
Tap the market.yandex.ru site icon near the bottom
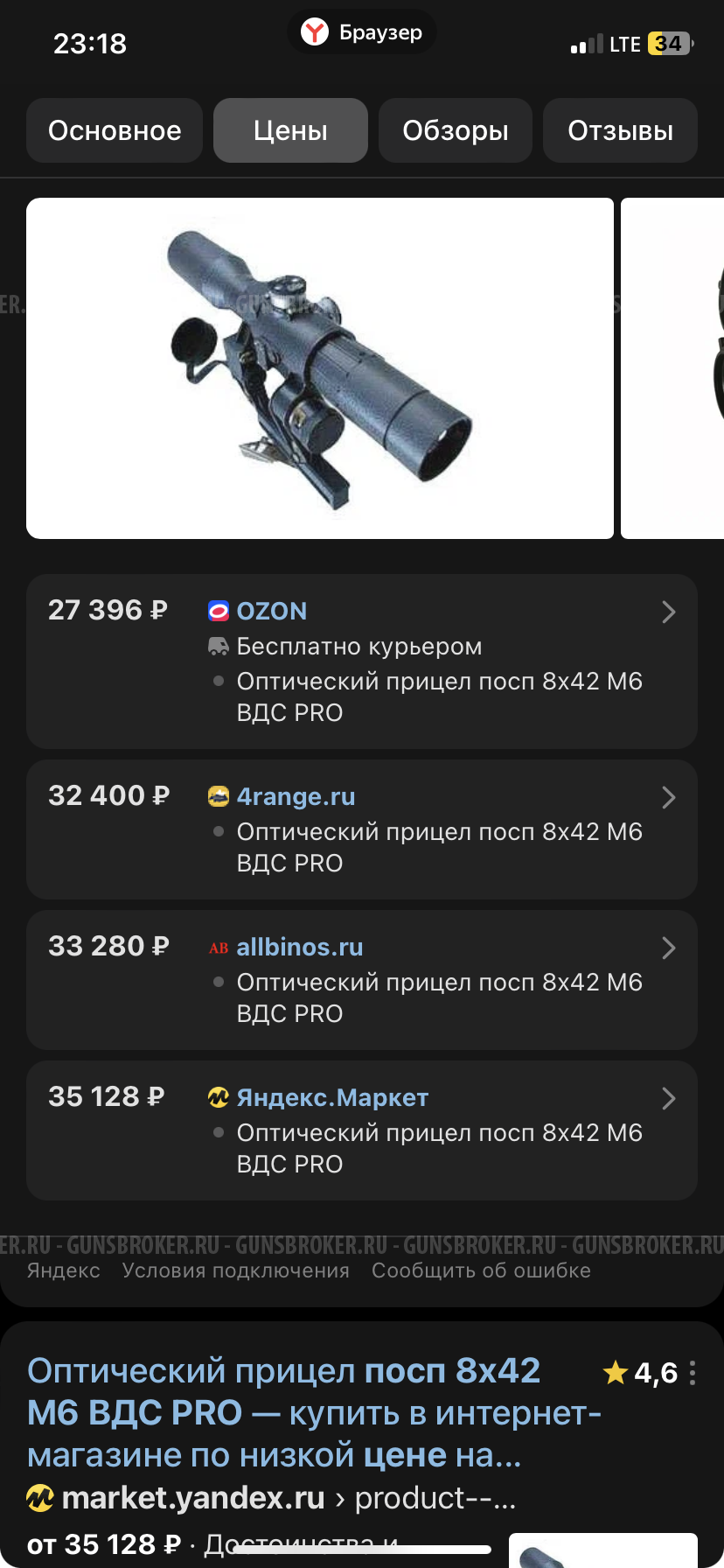(41, 1497)
